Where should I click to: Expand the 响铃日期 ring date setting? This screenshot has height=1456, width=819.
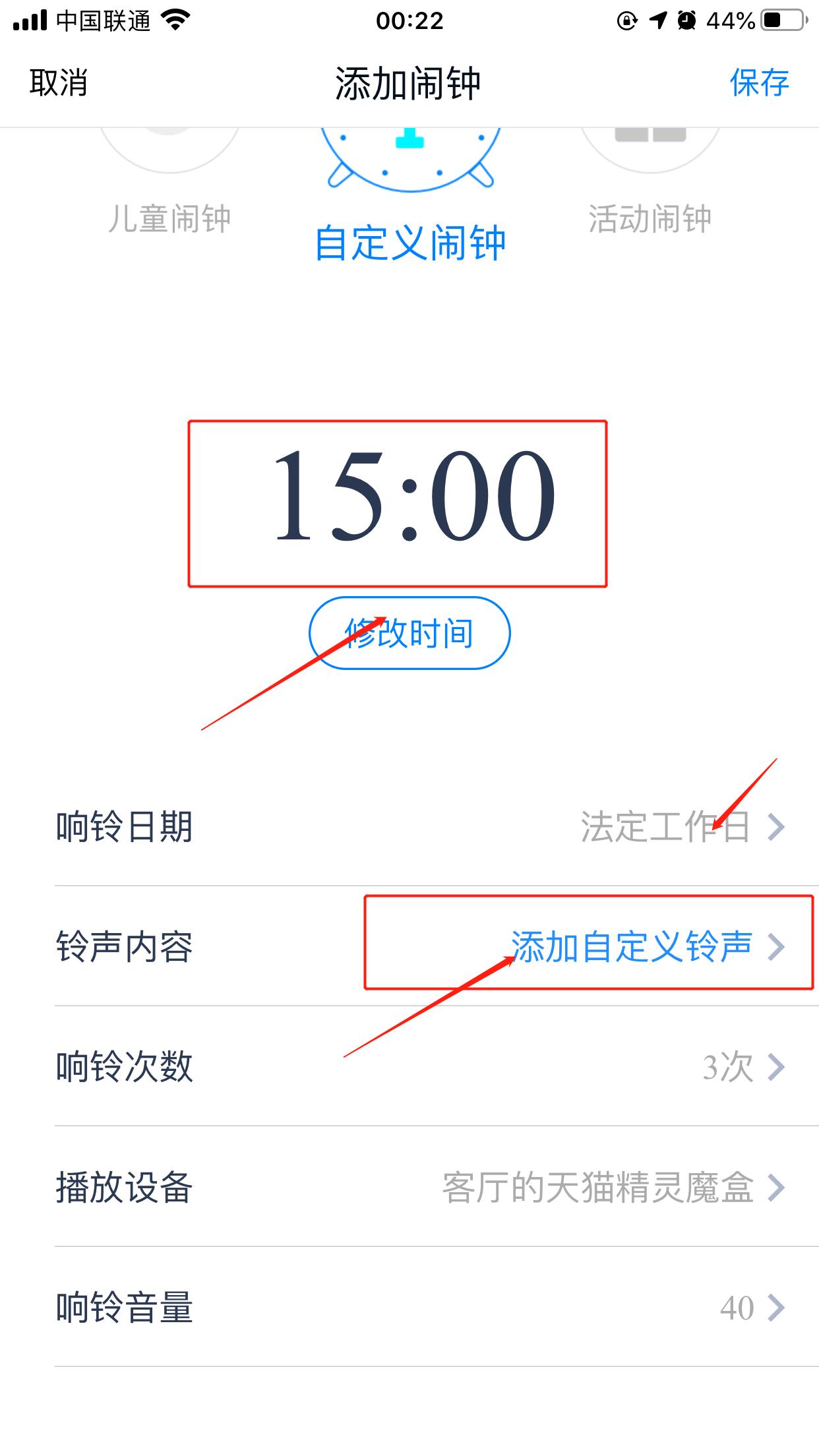pos(409,829)
